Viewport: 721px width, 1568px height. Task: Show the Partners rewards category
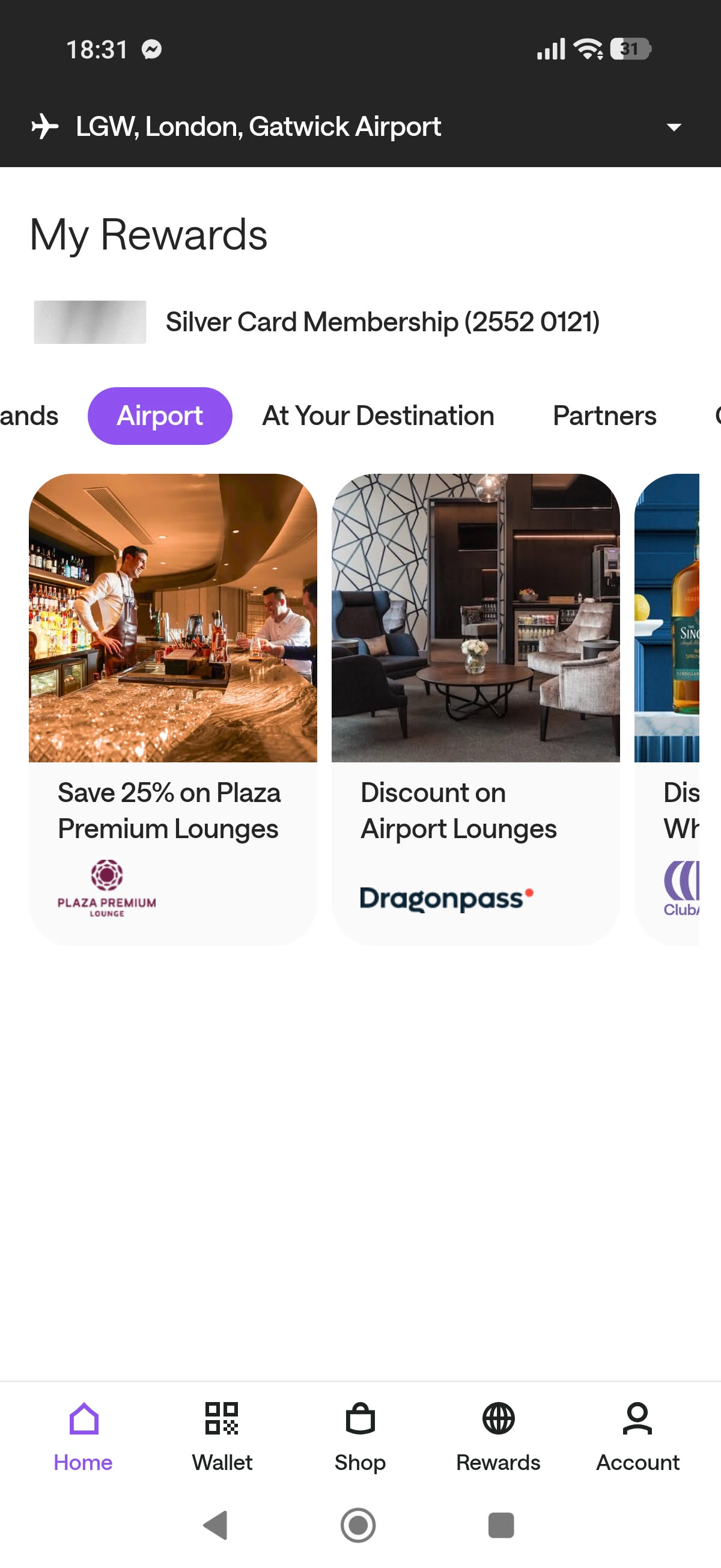point(604,415)
